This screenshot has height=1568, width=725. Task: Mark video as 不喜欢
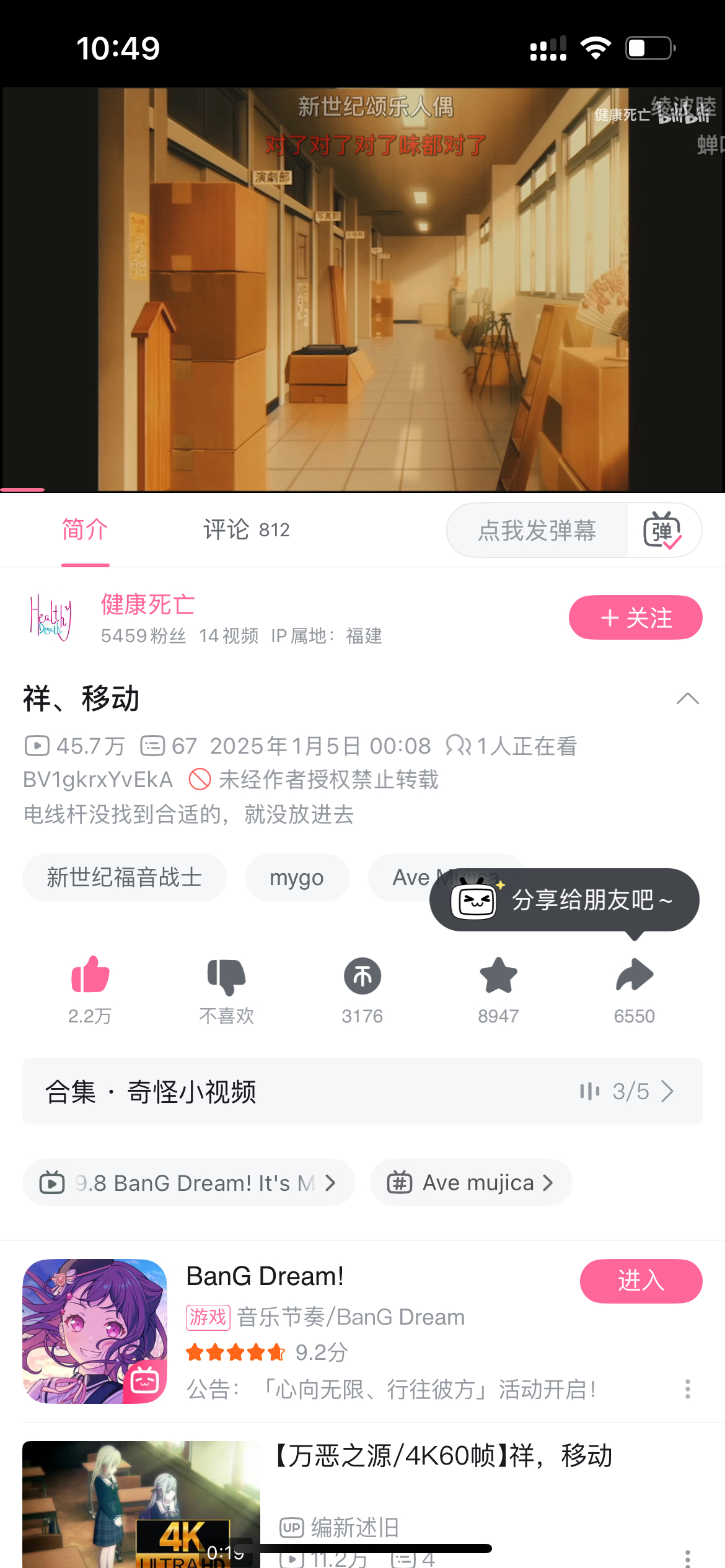coord(226,976)
